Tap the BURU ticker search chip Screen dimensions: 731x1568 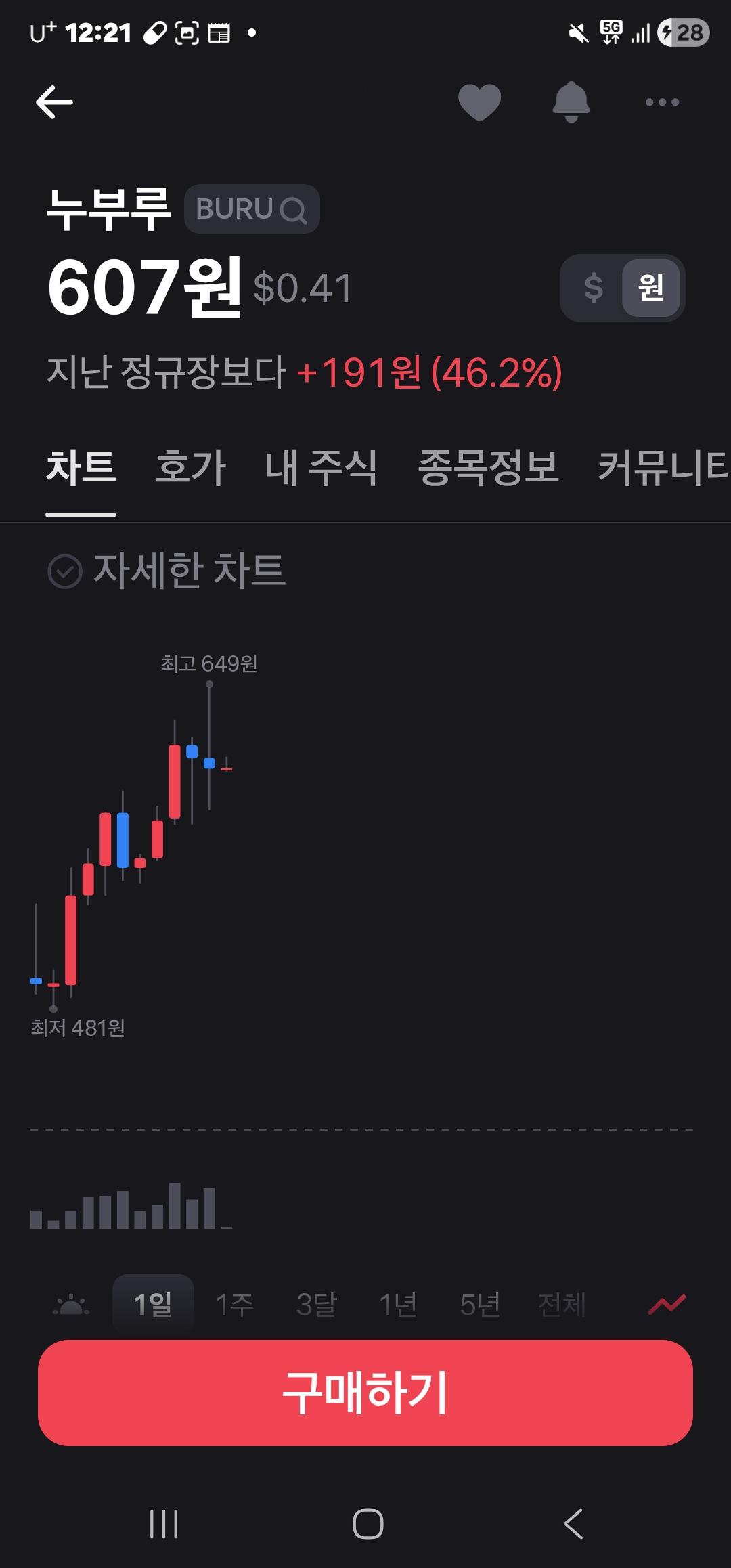pos(251,209)
